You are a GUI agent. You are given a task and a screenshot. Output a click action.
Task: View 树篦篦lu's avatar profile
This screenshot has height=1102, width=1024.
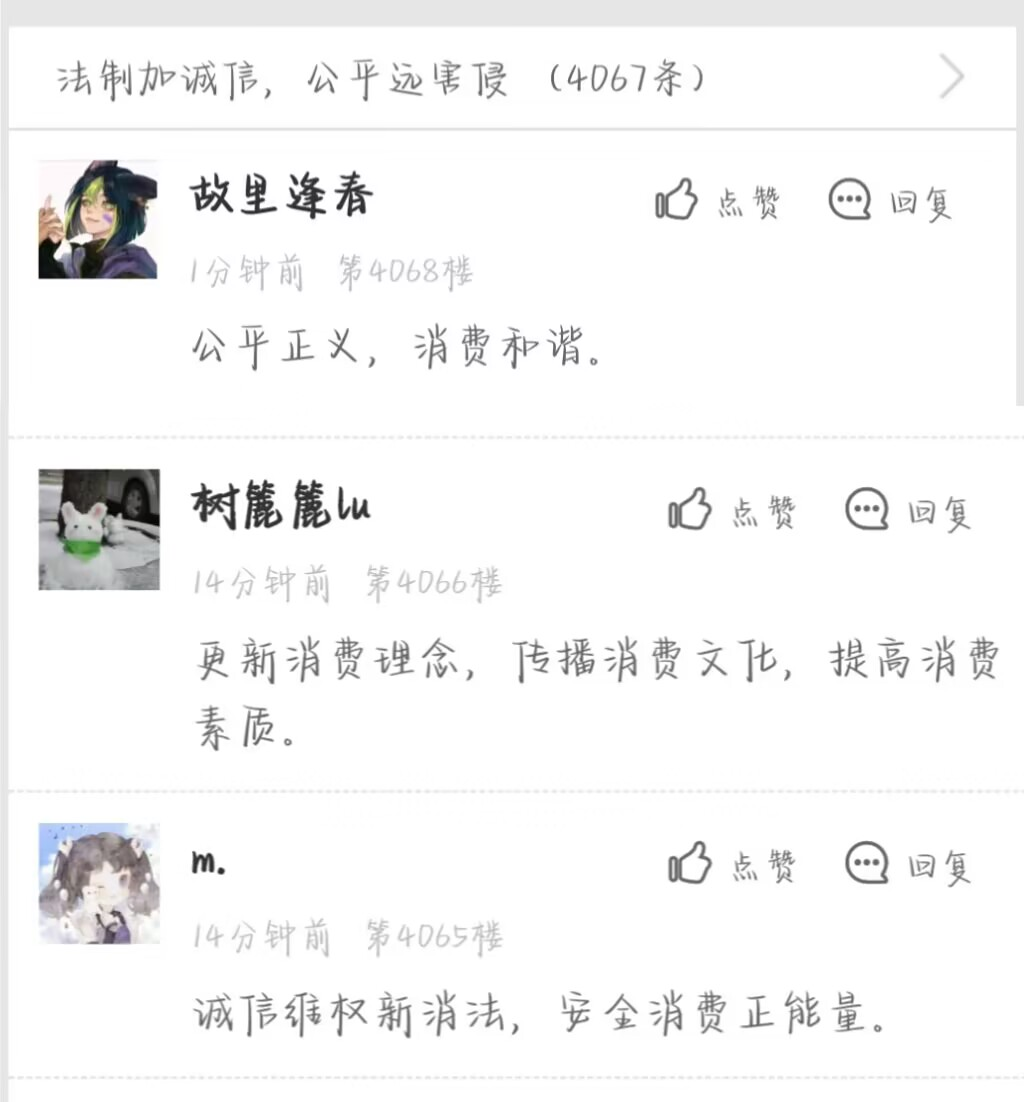pos(98,529)
